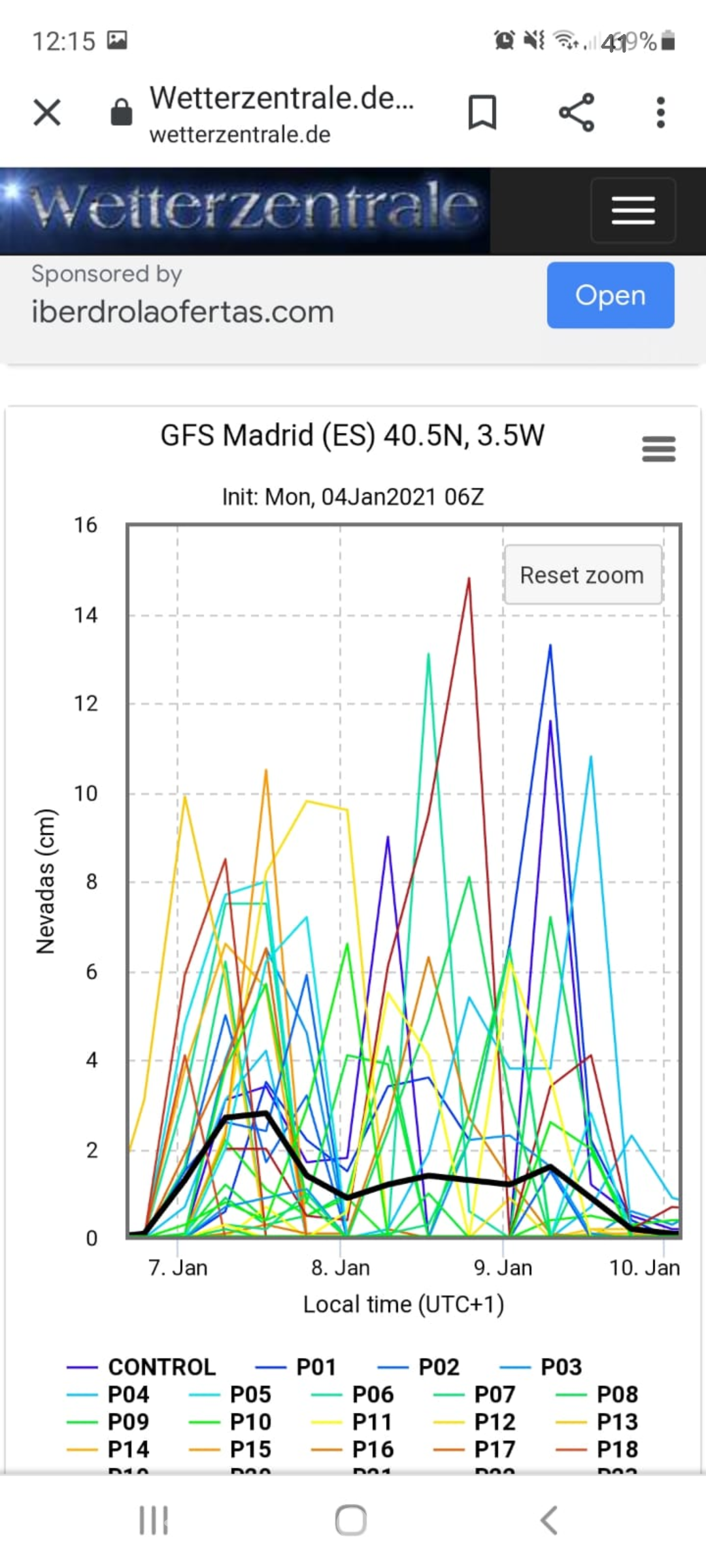Open the browser overflow menu

pyautogui.click(x=661, y=112)
